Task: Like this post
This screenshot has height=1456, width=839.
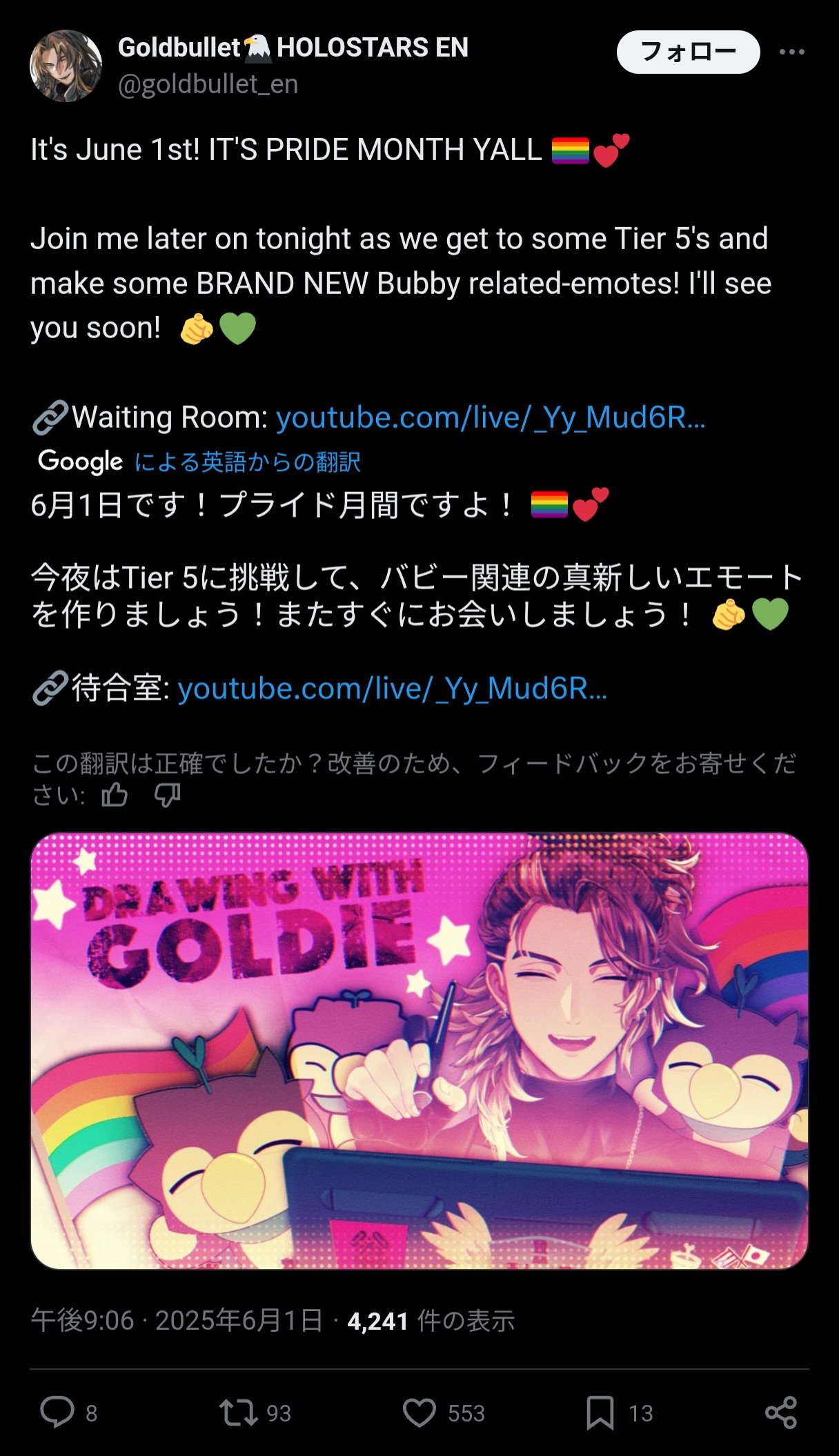Action: coord(419,1413)
